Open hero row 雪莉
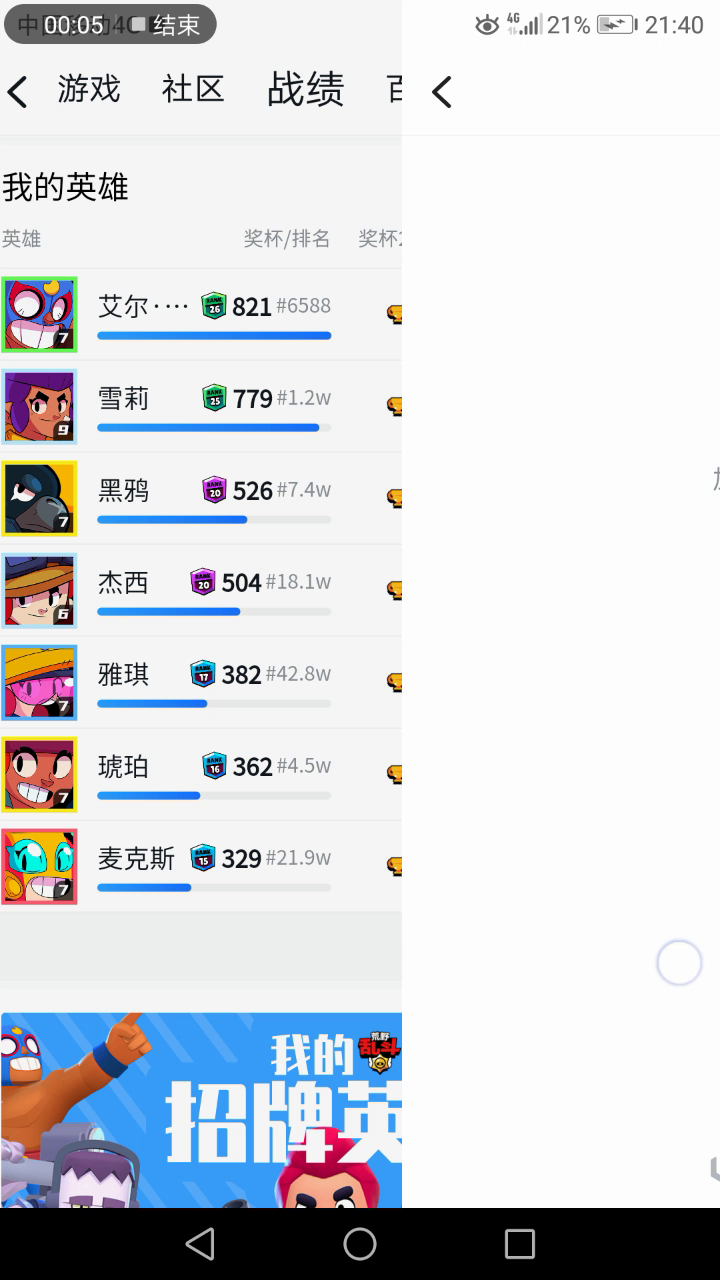The image size is (720, 1280). point(201,406)
